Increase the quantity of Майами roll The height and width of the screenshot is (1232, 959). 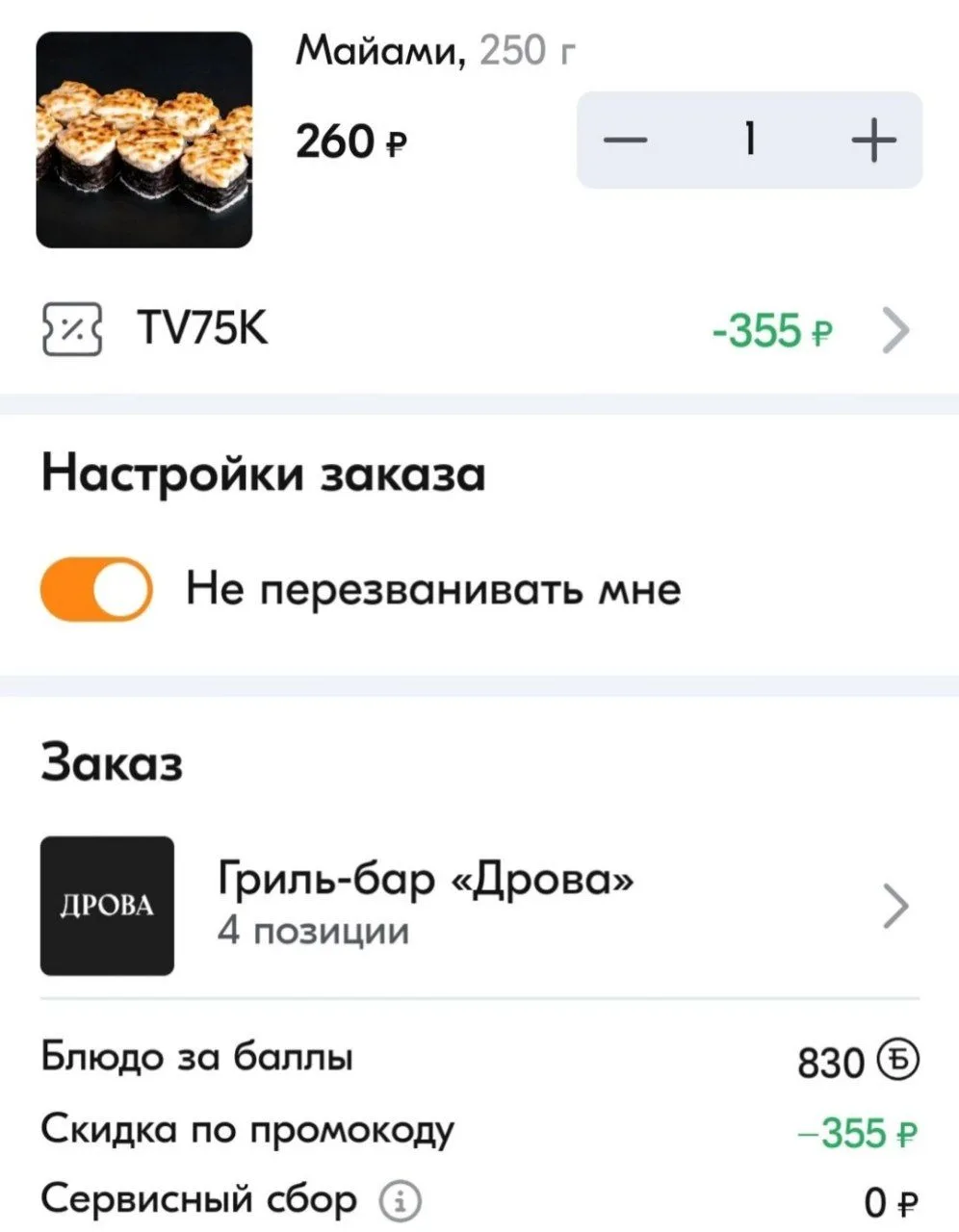873,141
